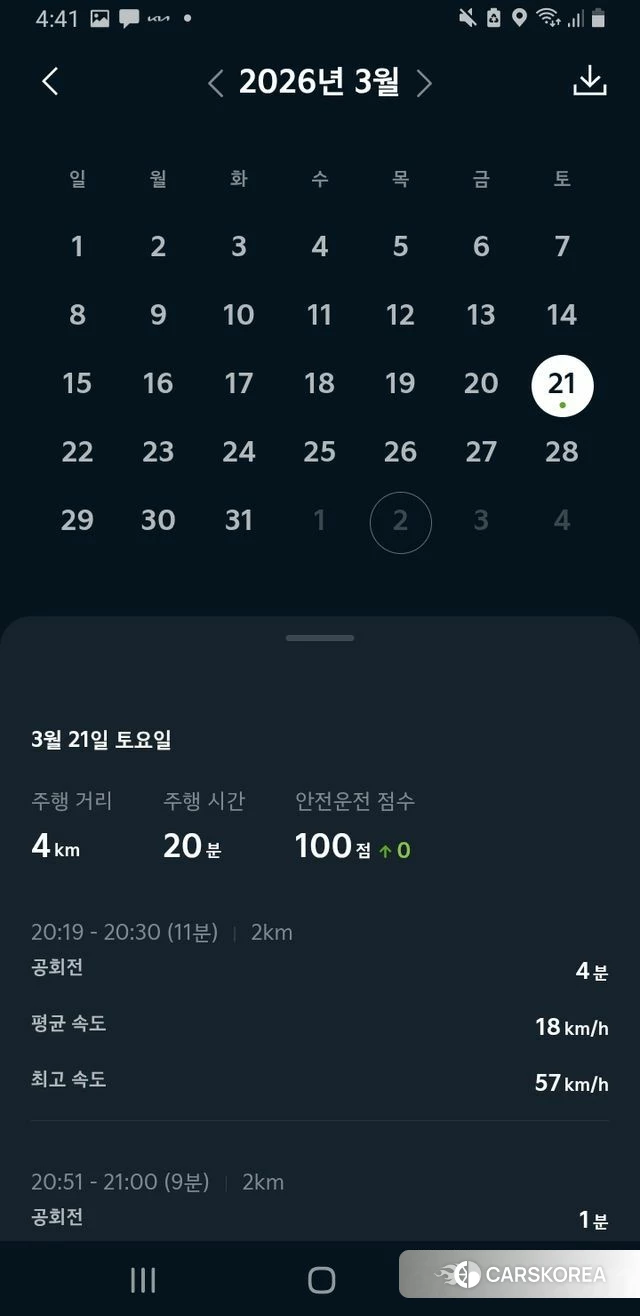Image resolution: width=640 pixels, height=1316 pixels.
Task: Choose March 15 on the calendar
Action: coord(77,383)
